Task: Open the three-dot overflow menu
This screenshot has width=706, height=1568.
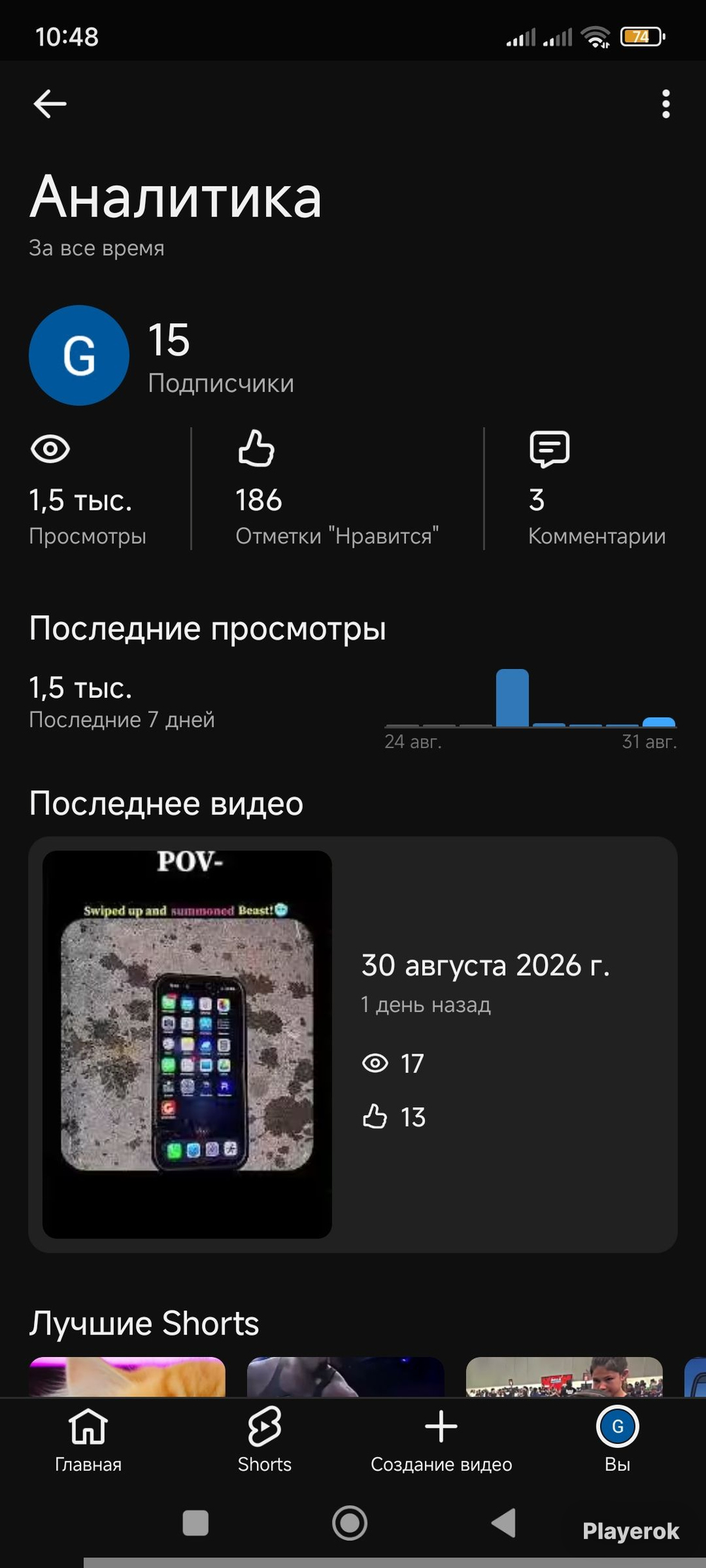Action: click(665, 104)
